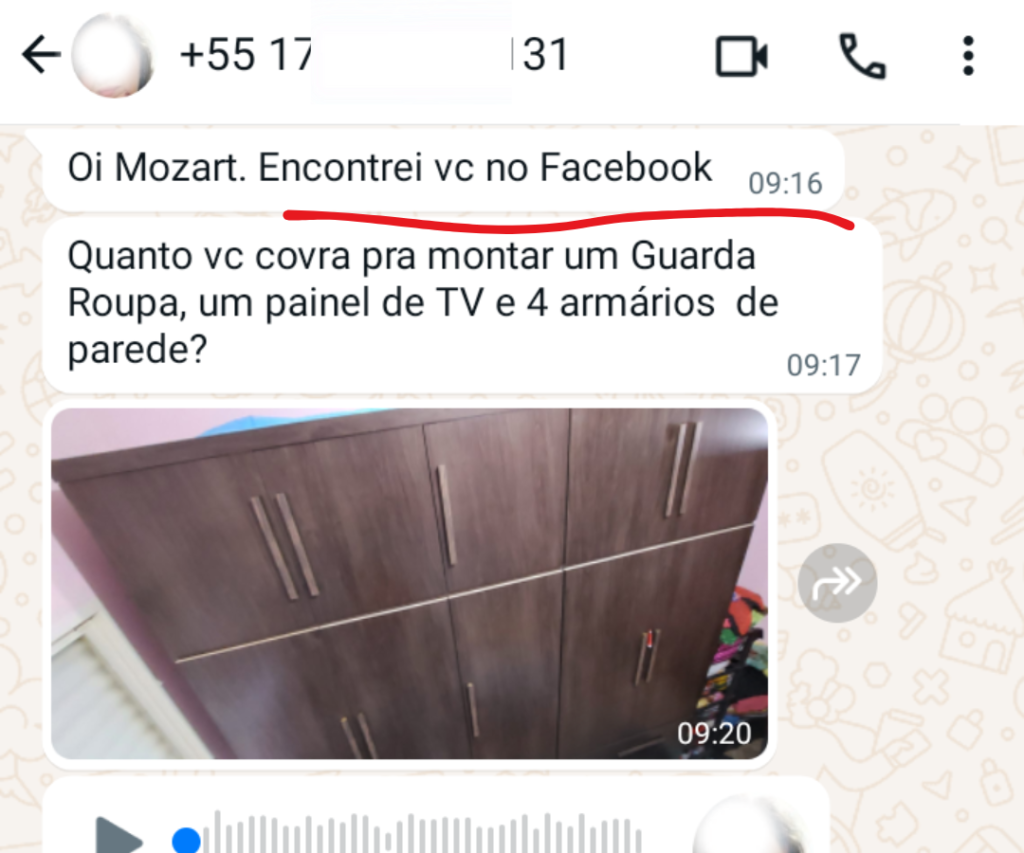The image size is (1024, 853).
Task: Forward the wardrobe photo
Action: [x=837, y=583]
